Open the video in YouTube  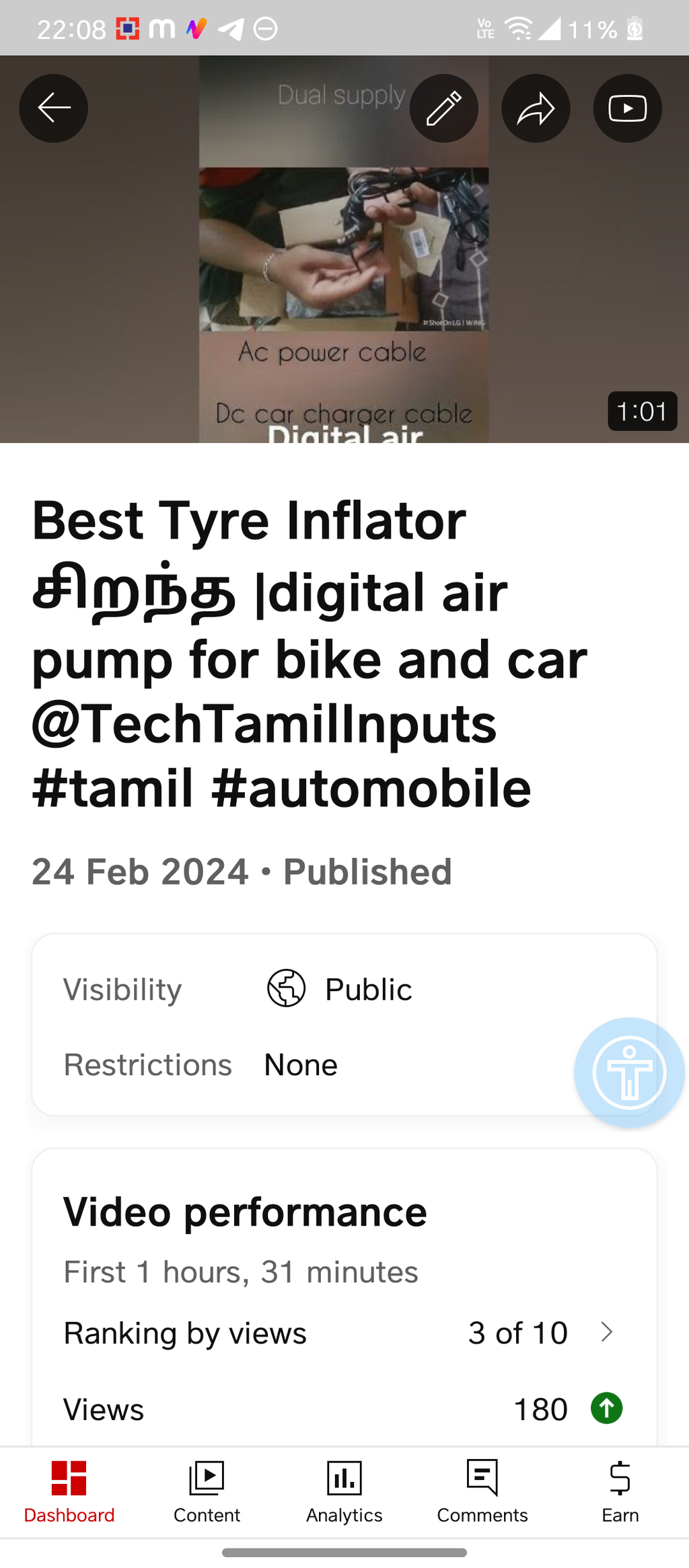pyautogui.click(x=627, y=108)
